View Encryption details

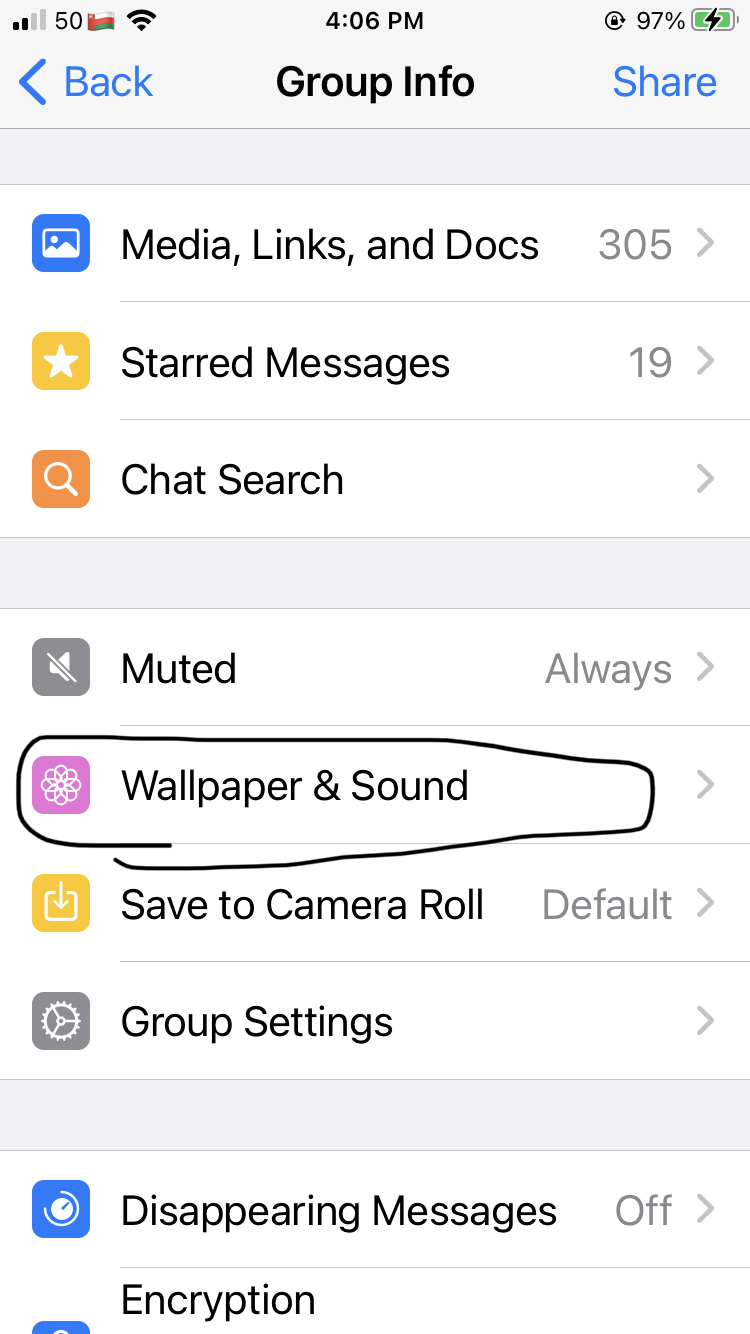(x=375, y=1301)
